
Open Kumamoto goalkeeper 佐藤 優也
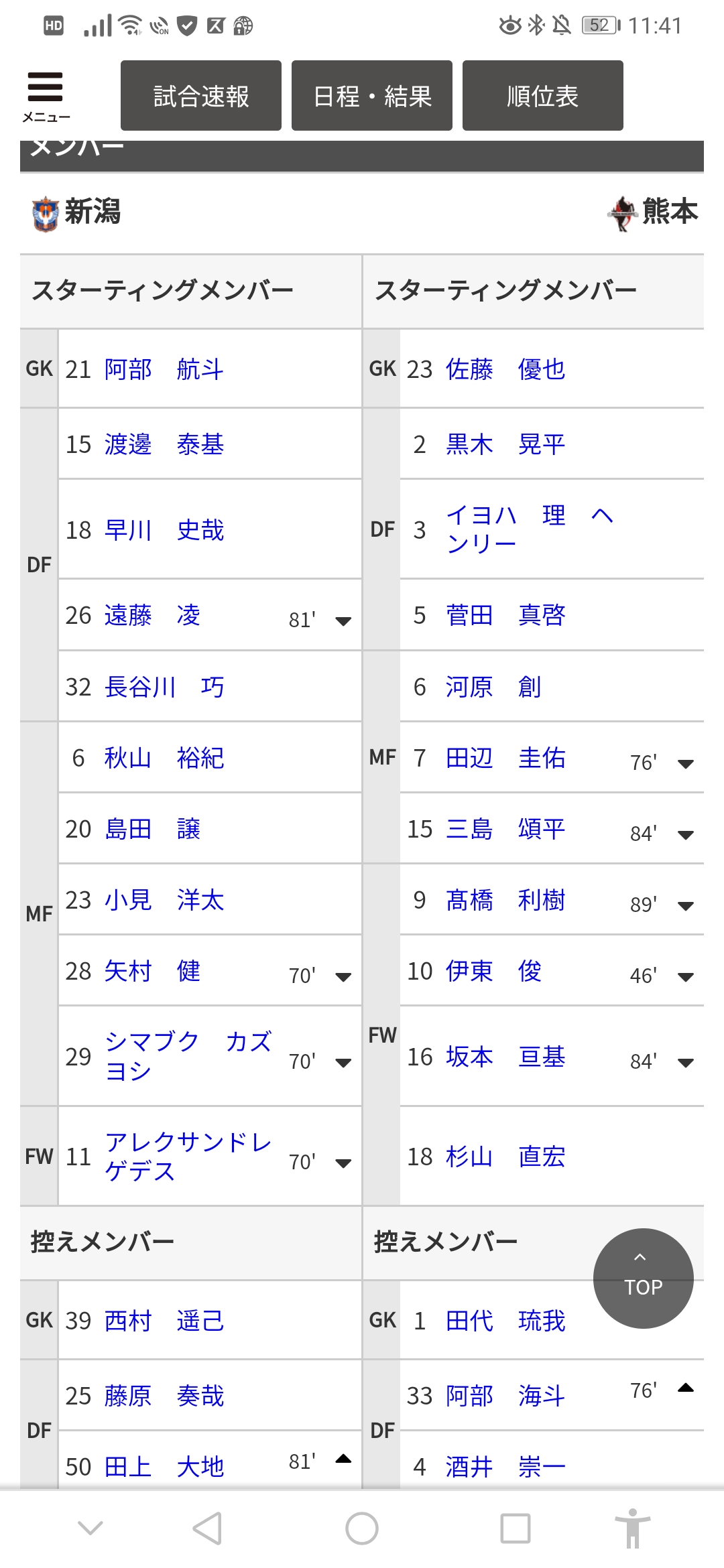pos(505,369)
